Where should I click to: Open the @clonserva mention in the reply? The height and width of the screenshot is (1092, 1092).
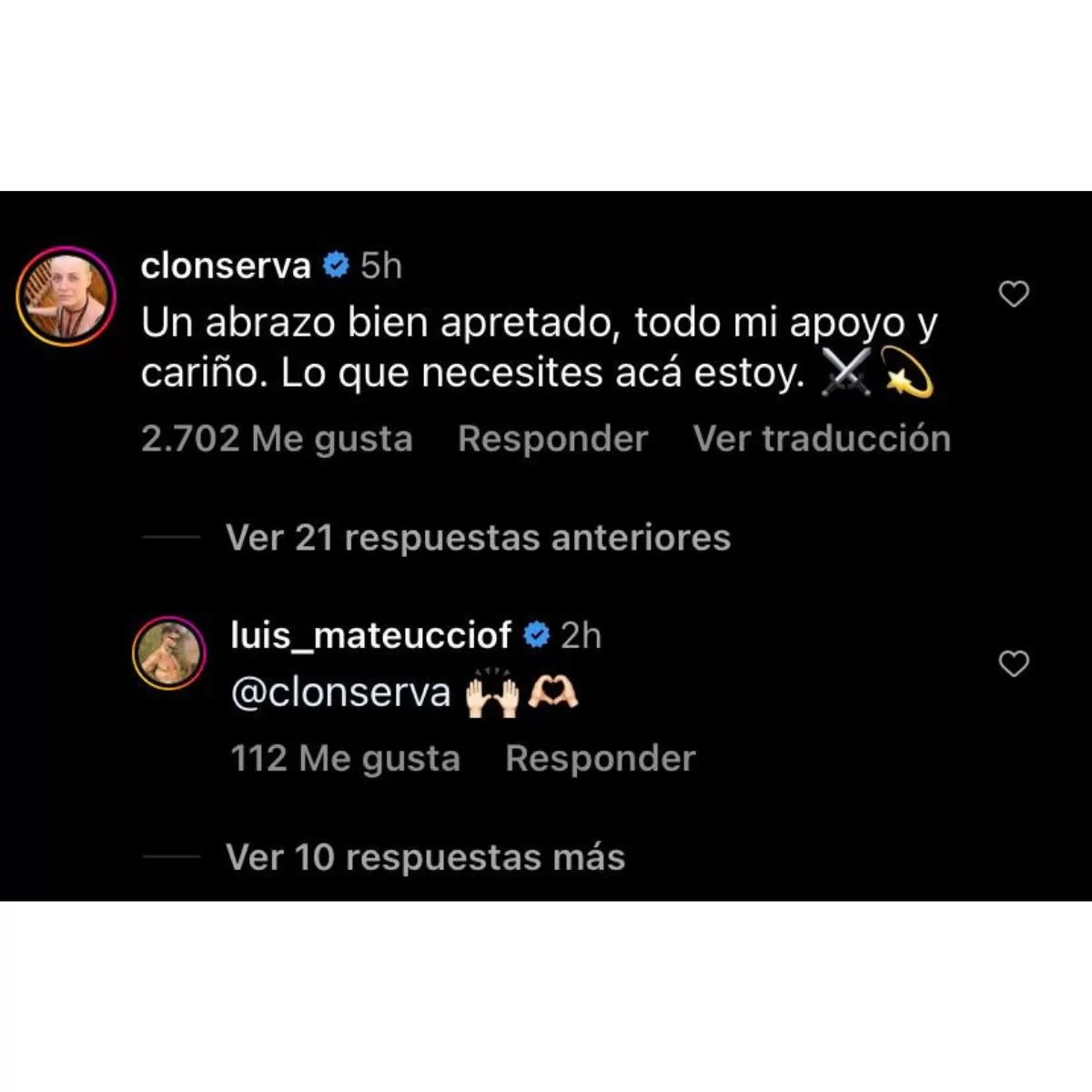(341, 693)
